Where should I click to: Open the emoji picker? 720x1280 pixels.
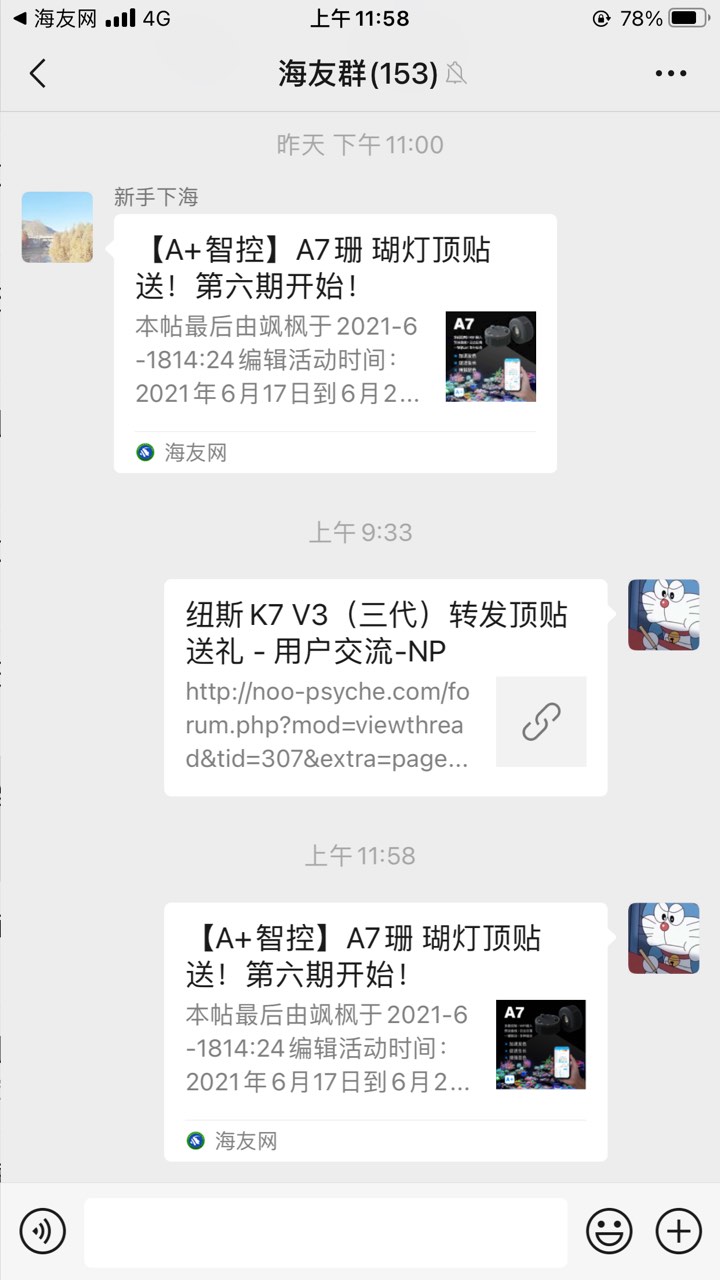click(x=609, y=1231)
